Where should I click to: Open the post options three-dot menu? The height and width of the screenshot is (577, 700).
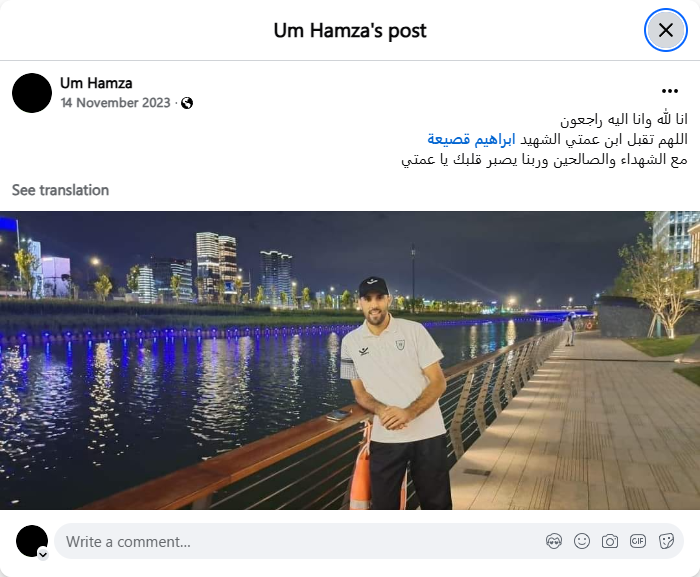point(670,90)
